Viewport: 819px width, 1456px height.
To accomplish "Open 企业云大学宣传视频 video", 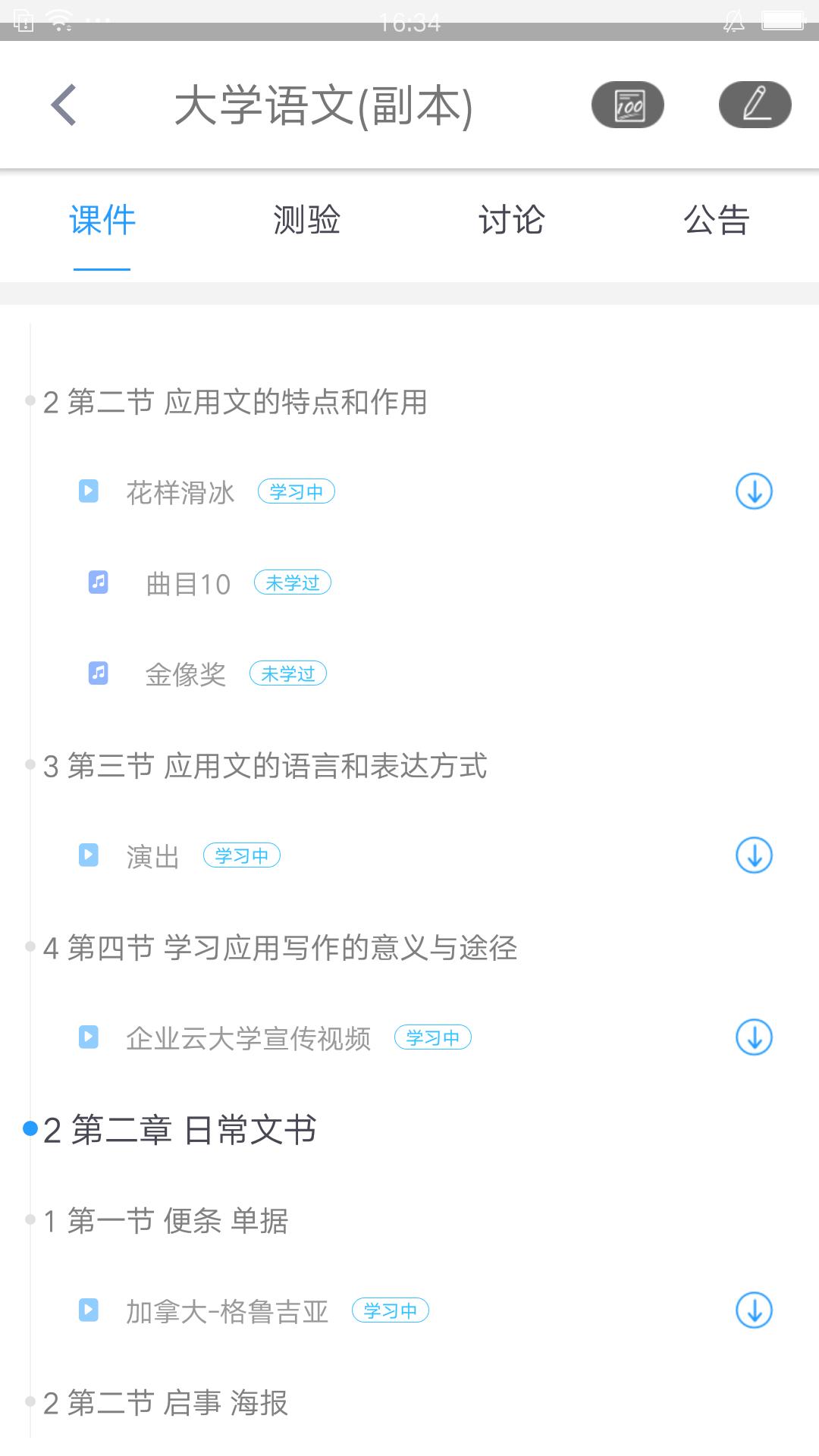I will coord(248,1038).
